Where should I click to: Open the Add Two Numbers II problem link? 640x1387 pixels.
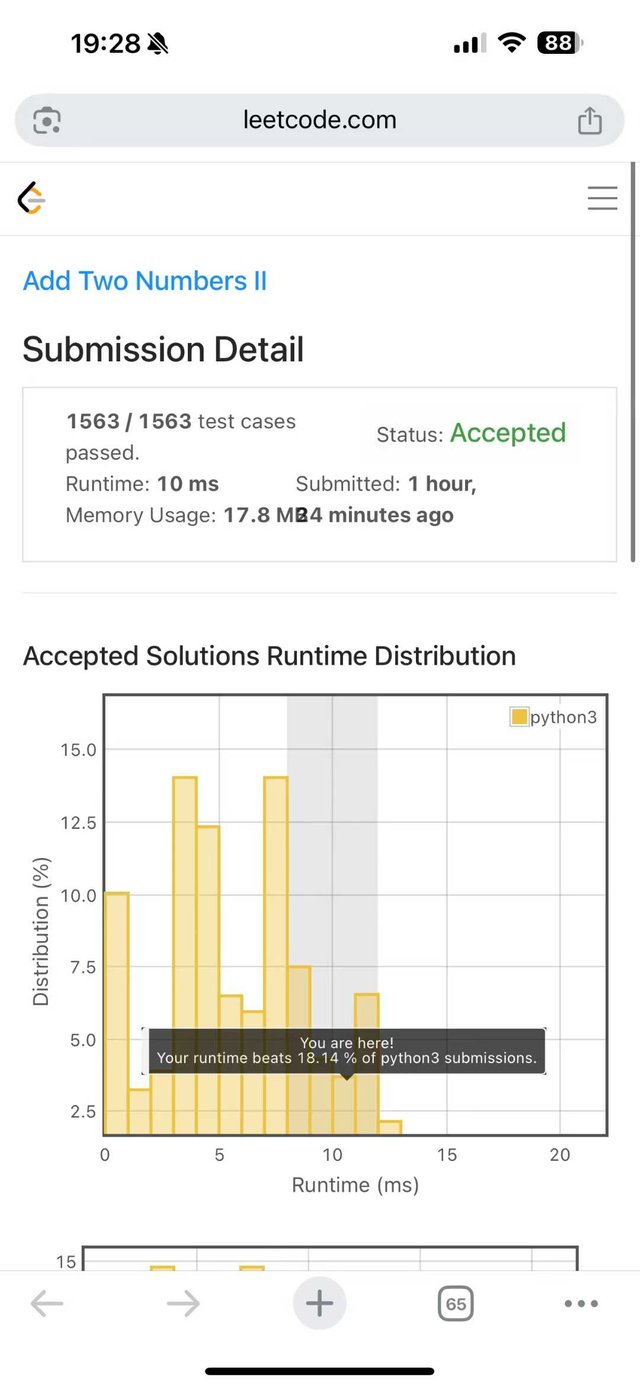click(x=145, y=281)
